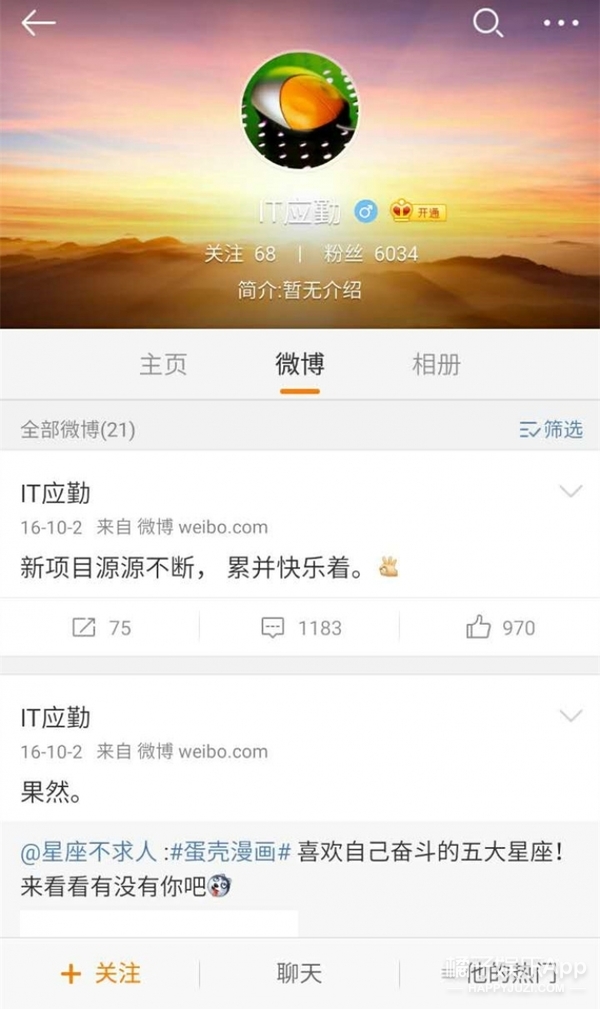Screen dimensions: 600x1009
Task: Repost the post with 75 reposts
Action: 101,627
